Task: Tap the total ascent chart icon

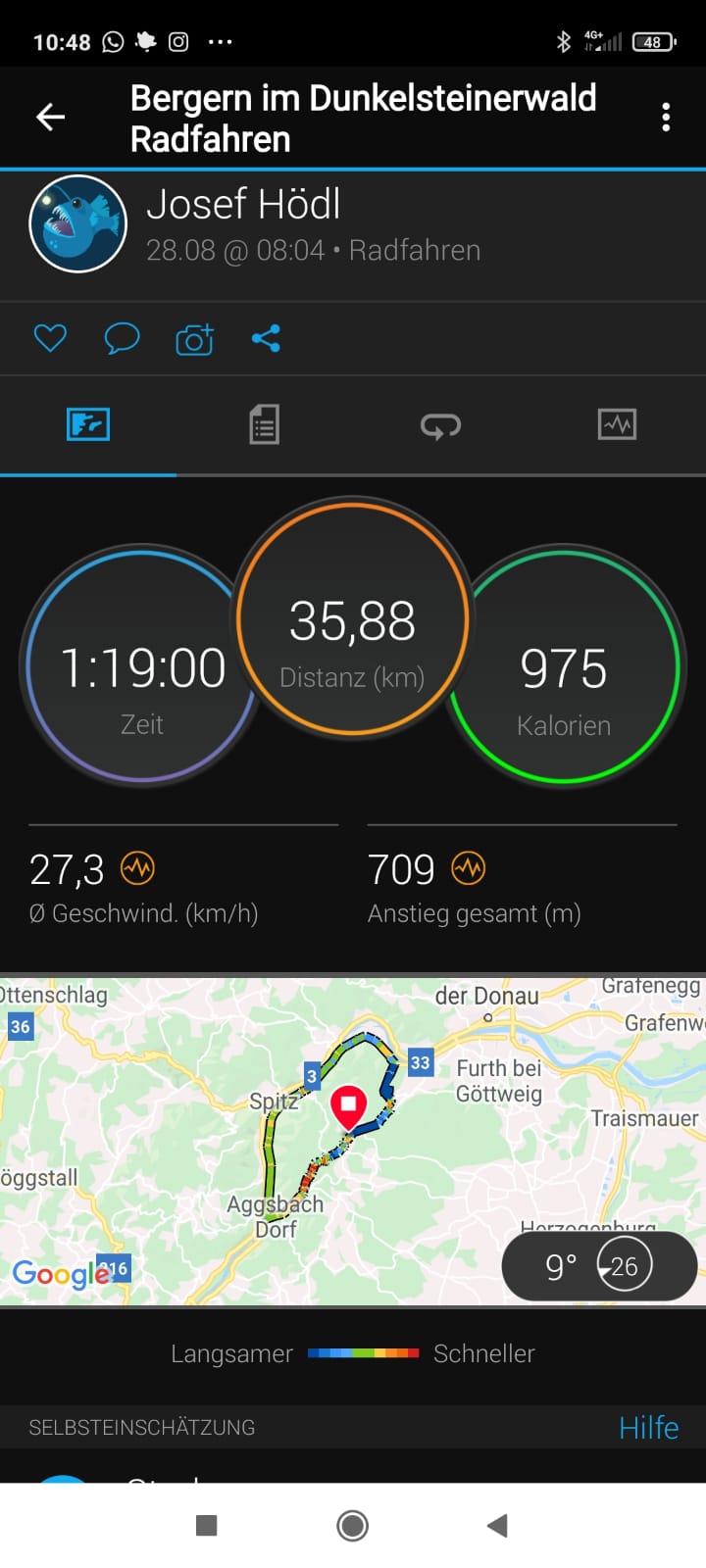Action: pyautogui.click(x=469, y=868)
